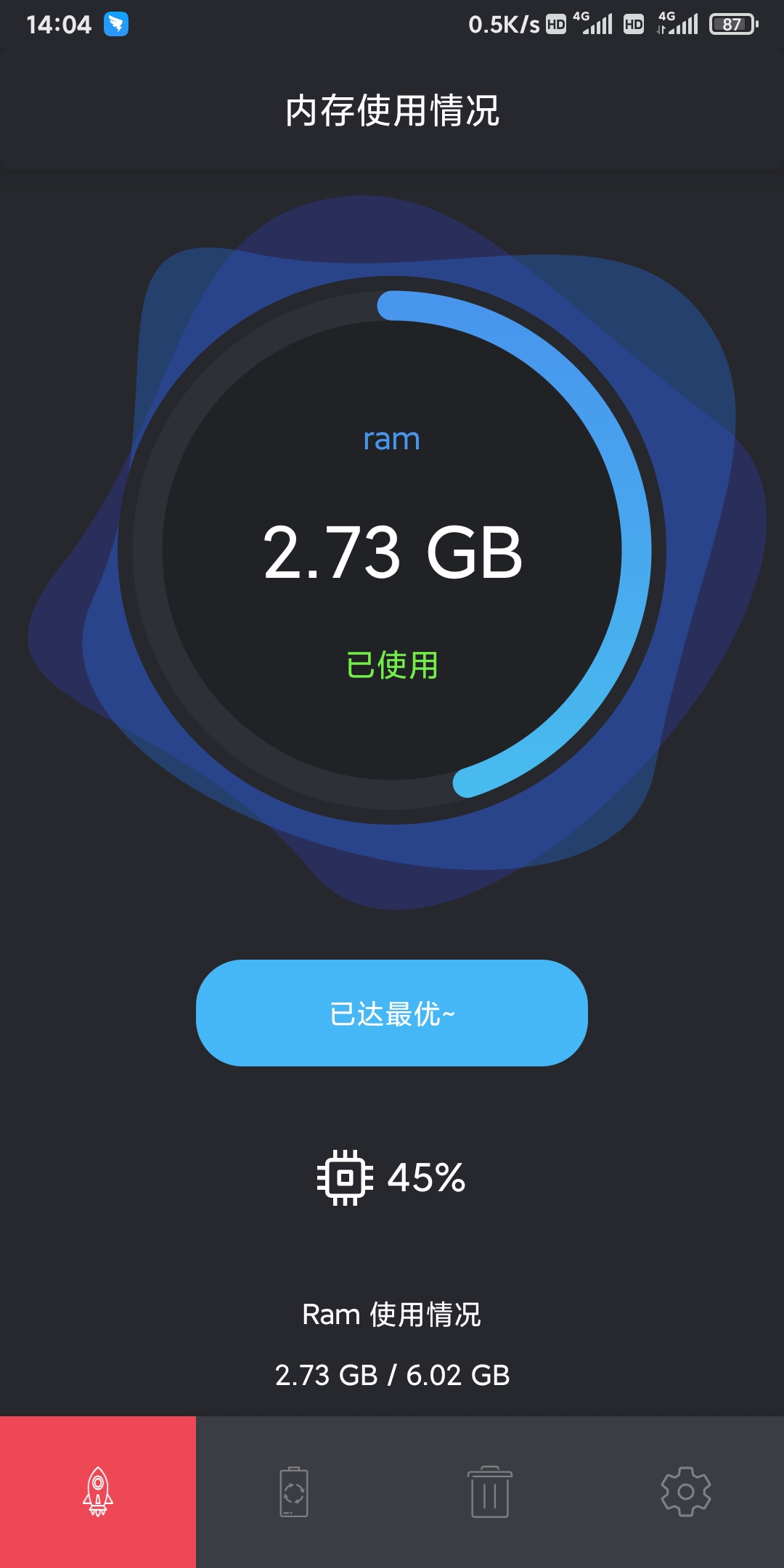Tap the 2.73 GB / 6.02 GB usage text

pos(392,1375)
